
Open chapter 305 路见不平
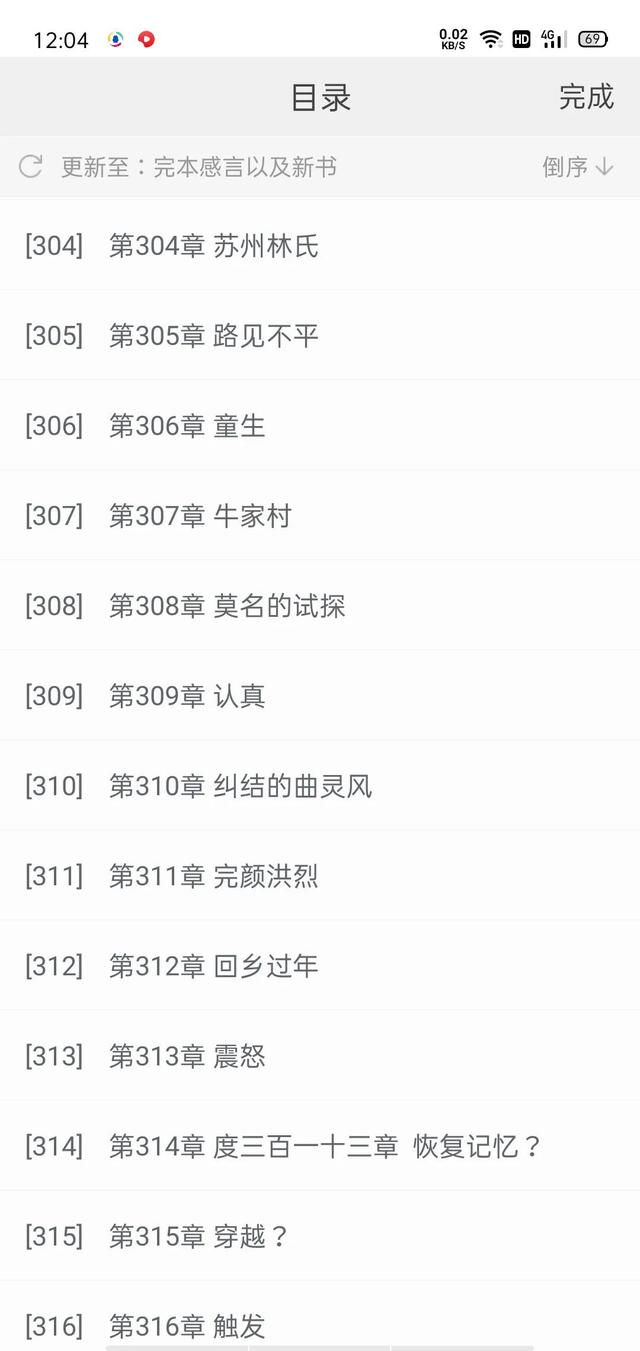coord(320,335)
